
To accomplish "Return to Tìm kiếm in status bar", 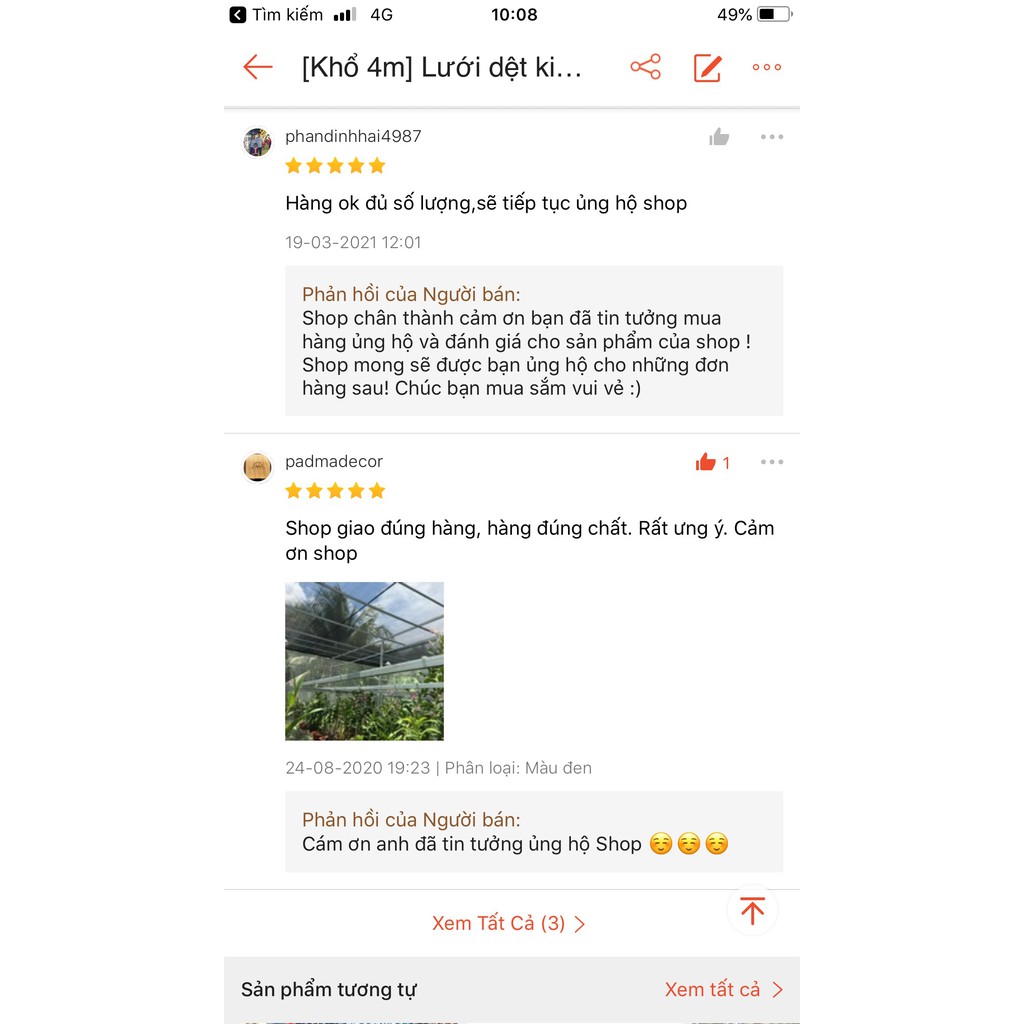I will 276,15.
